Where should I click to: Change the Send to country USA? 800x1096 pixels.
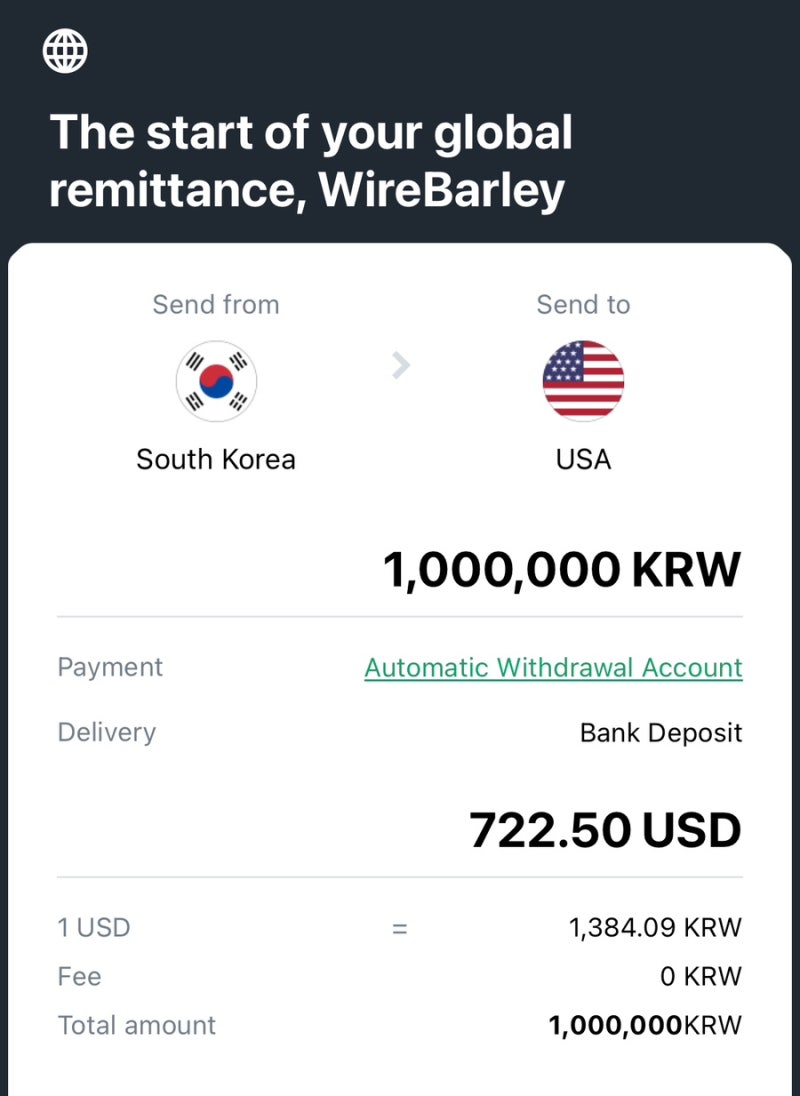click(583, 382)
